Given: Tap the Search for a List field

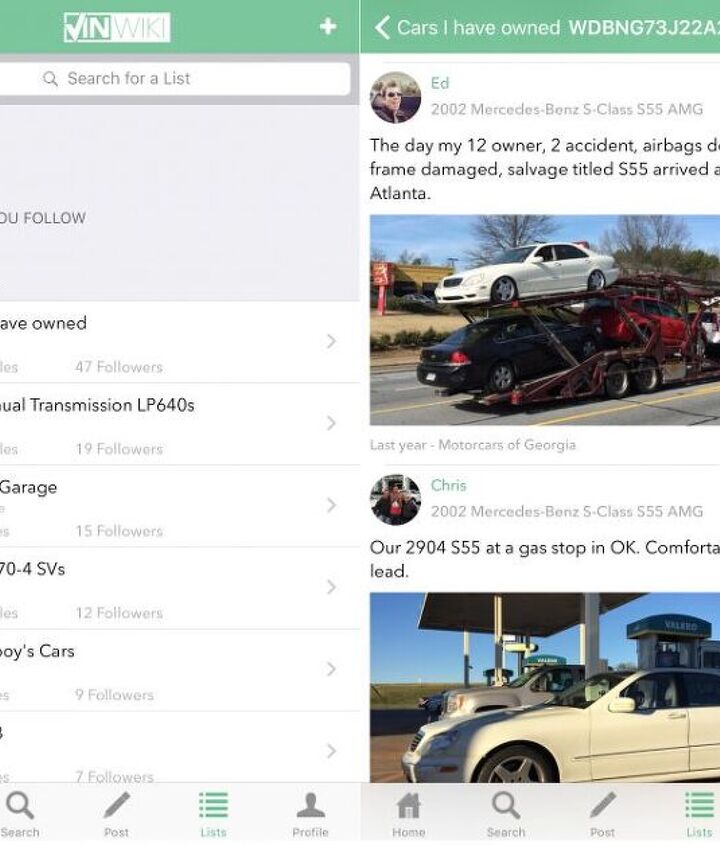Looking at the screenshot, I should point(175,79).
